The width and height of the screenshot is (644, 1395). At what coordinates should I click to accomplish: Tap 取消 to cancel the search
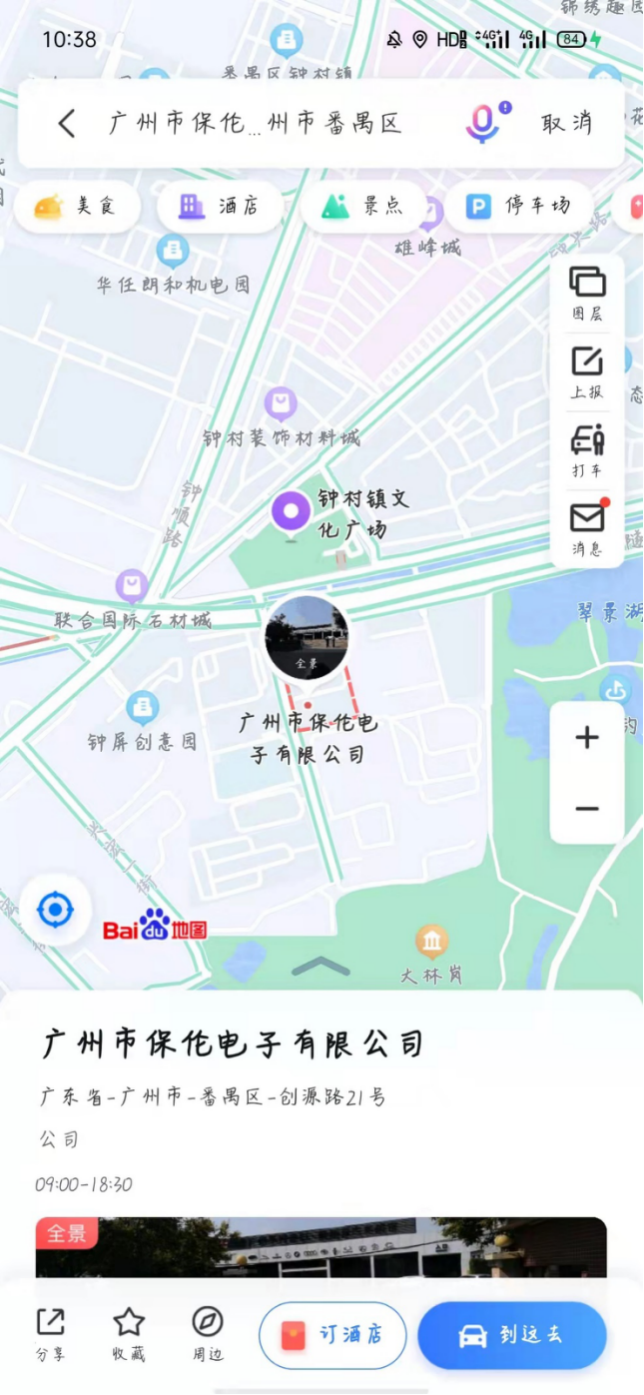click(x=567, y=123)
